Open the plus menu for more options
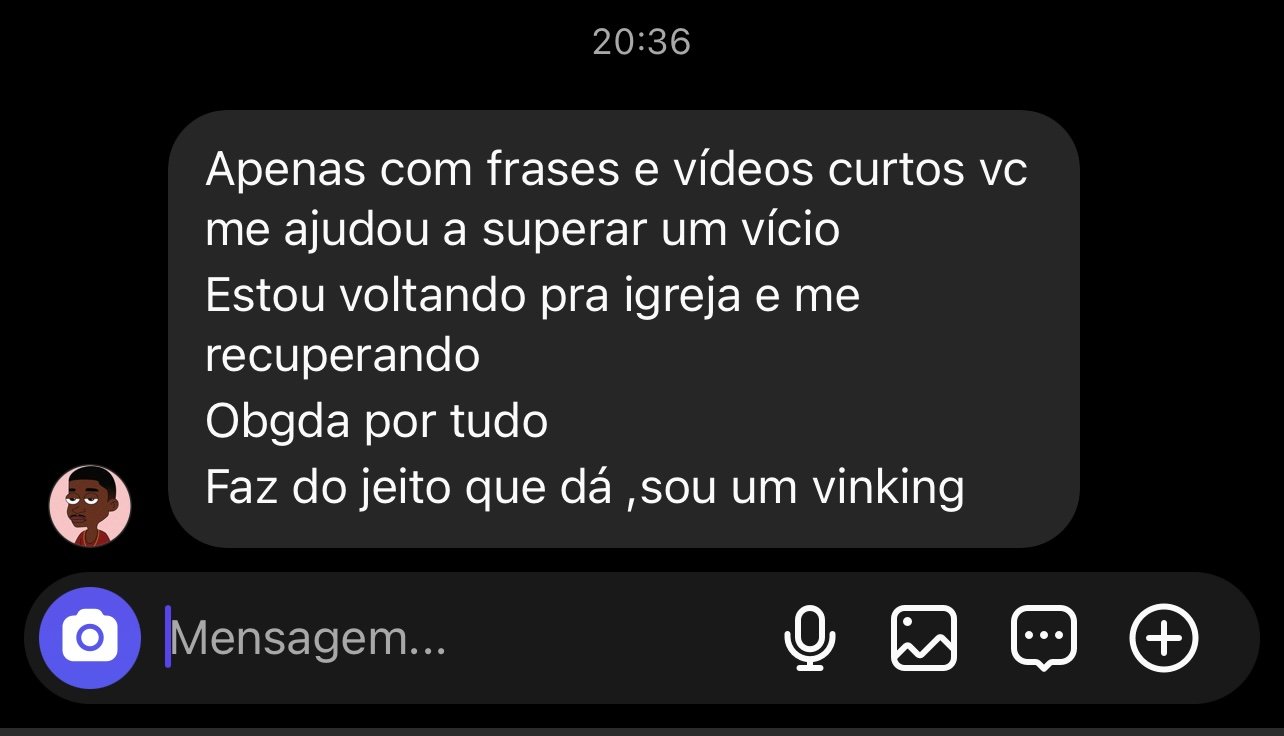1284x736 pixels. tap(1163, 638)
